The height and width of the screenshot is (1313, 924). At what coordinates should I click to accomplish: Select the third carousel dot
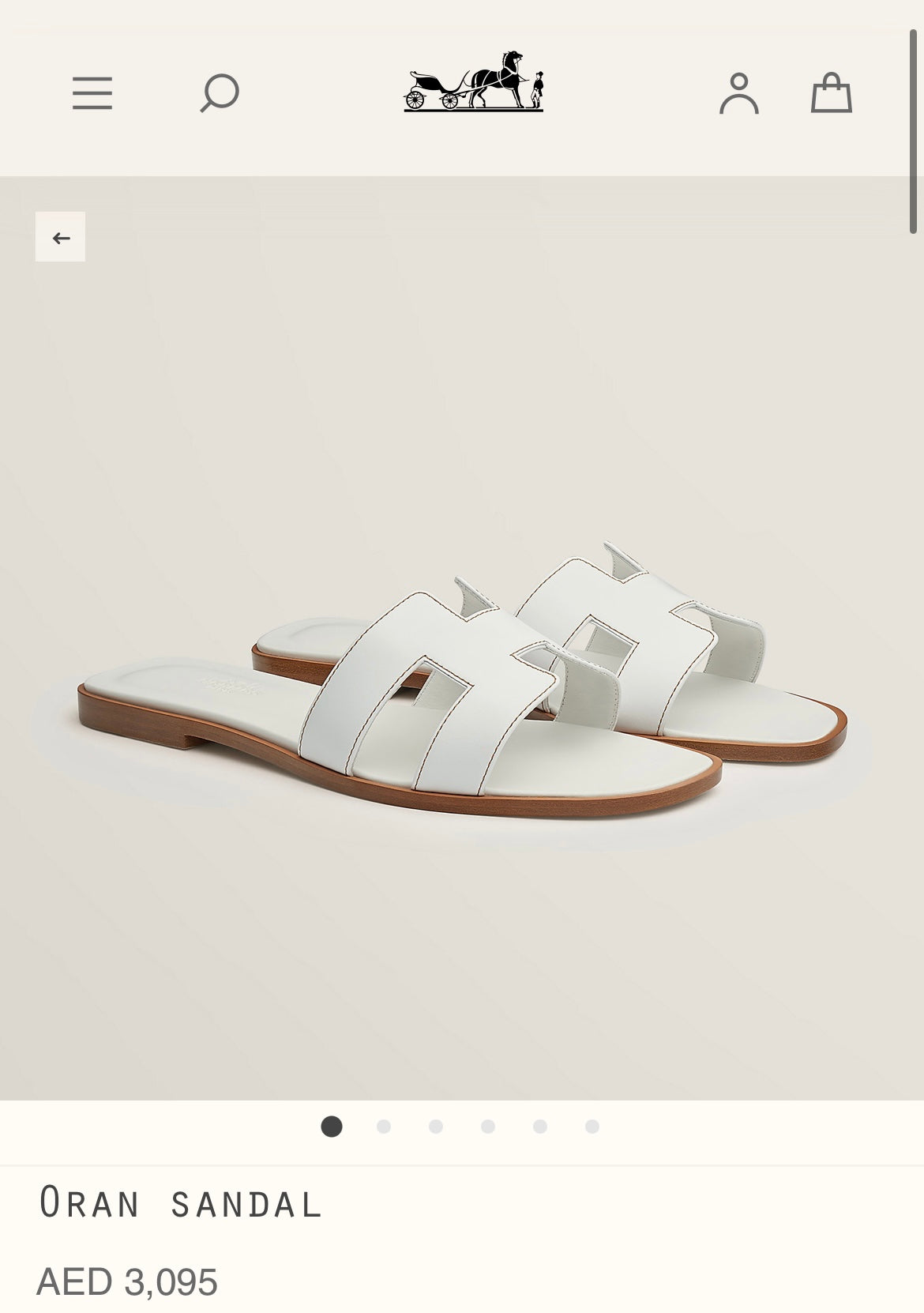tap(436, 1127)
